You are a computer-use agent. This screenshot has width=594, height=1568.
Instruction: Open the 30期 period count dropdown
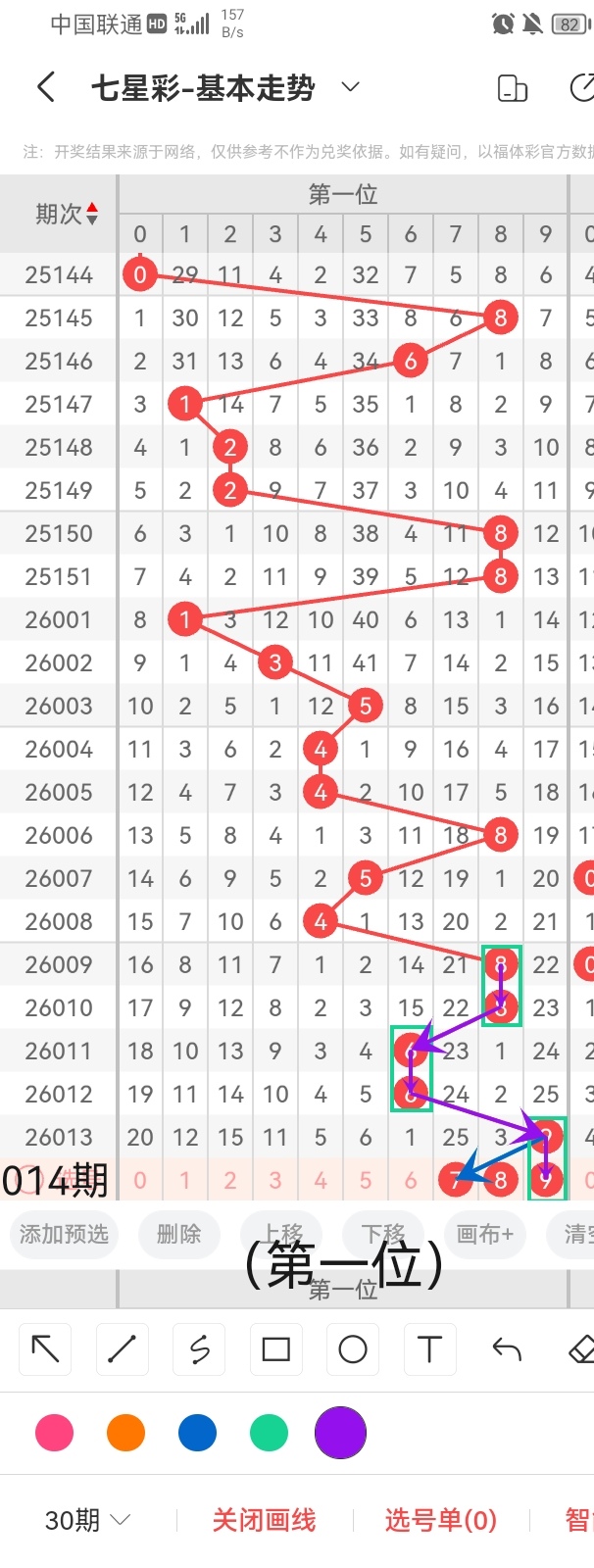pos(87,1520)
